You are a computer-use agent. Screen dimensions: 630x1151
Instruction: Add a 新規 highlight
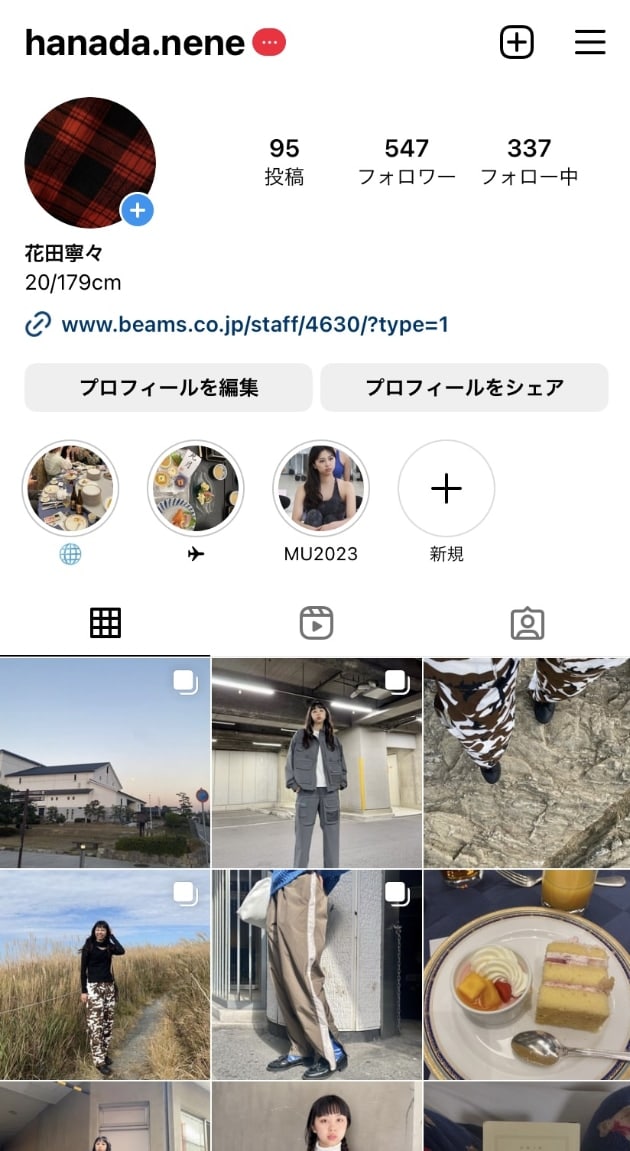click(446, 490)
